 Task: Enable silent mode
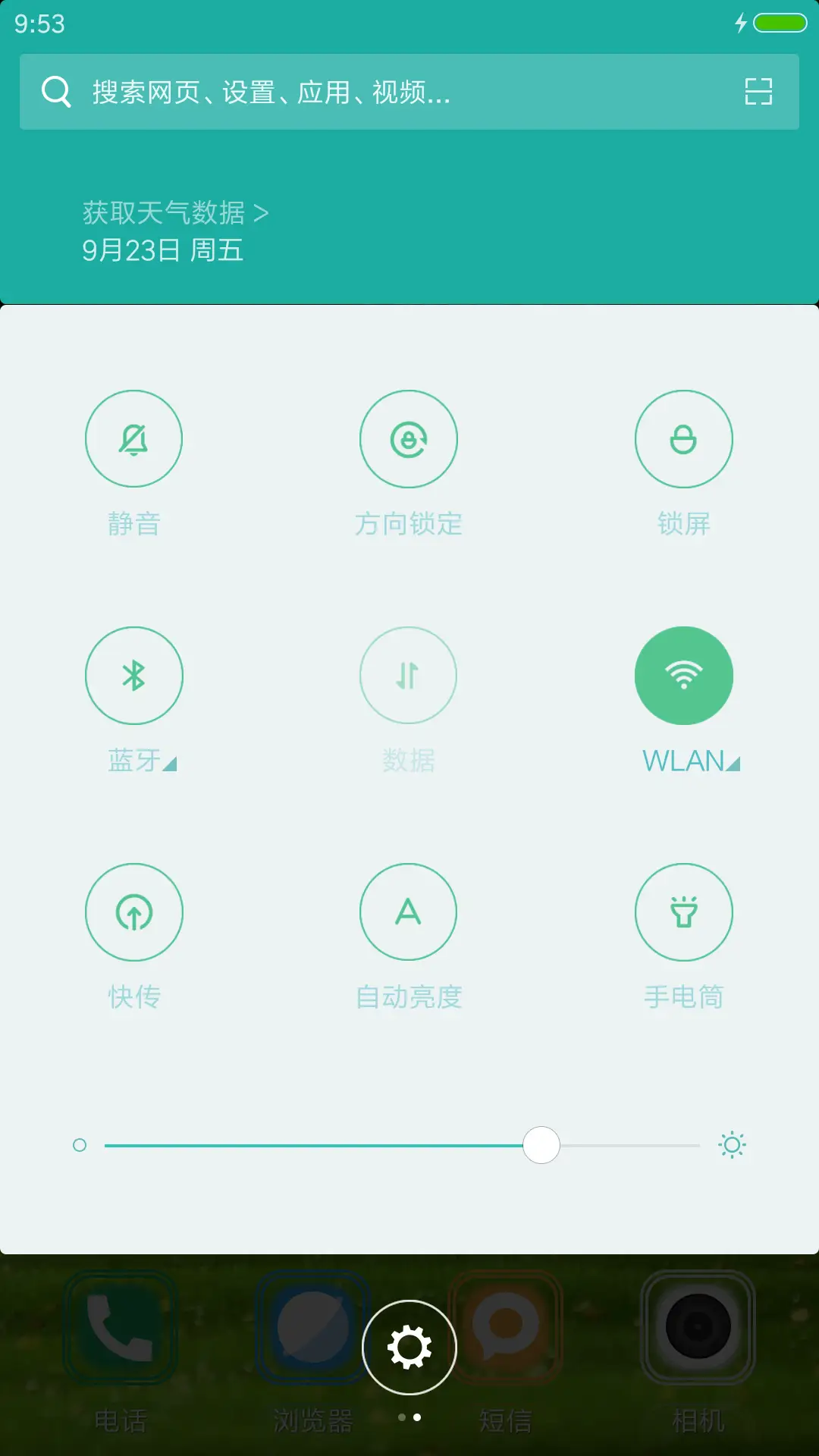point(134,438)
